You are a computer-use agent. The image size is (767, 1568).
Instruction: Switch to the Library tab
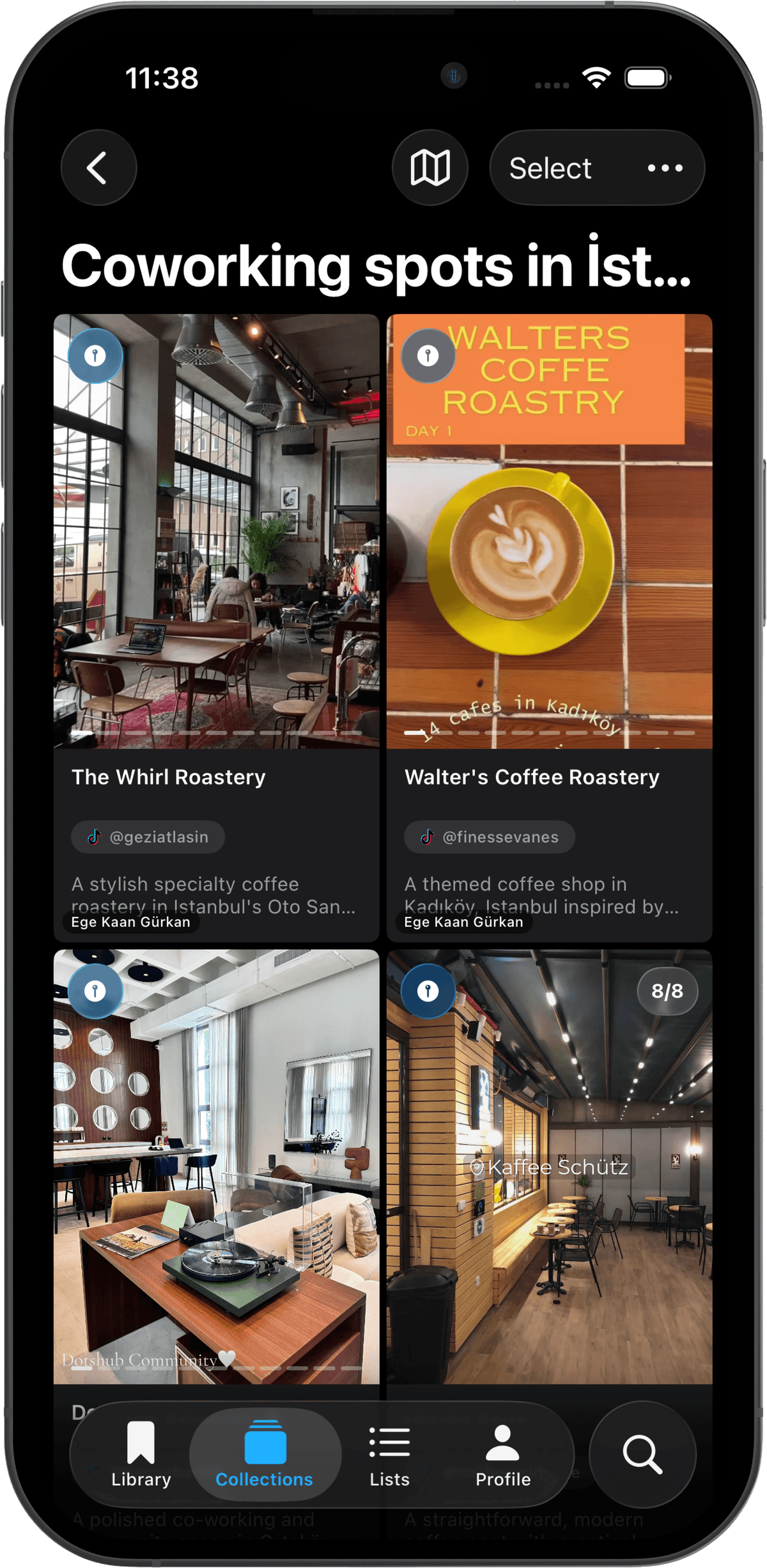click(x=141, y=1455)
